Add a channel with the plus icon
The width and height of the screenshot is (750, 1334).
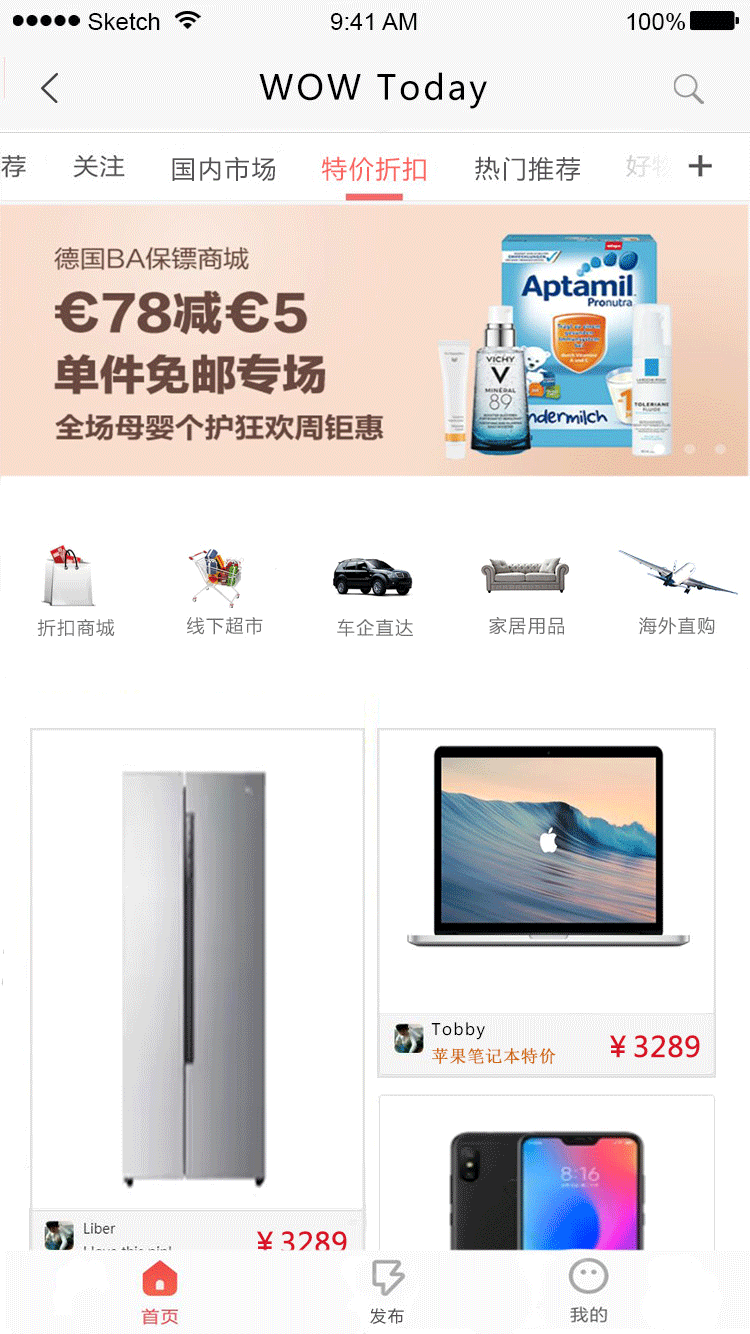700,166
